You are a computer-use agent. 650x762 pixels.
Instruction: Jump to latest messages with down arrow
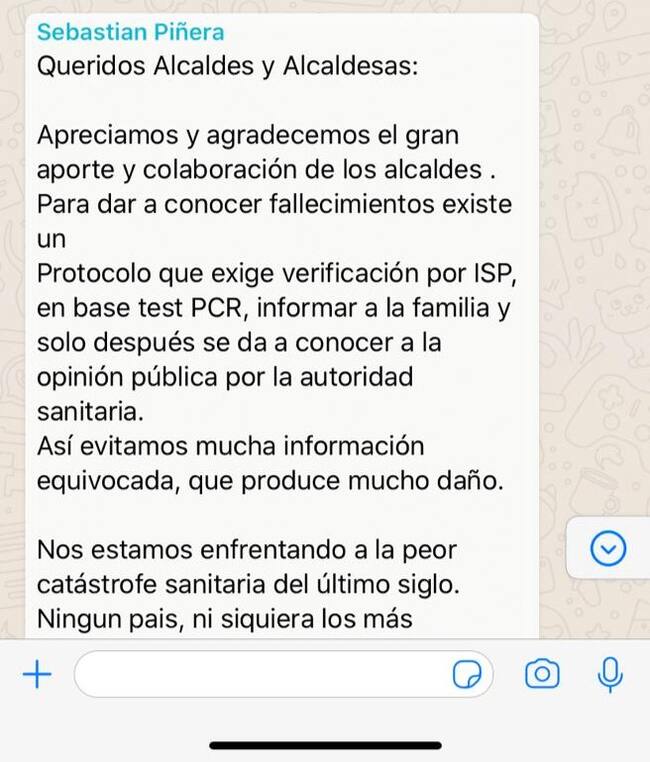[x=608, y=547]
